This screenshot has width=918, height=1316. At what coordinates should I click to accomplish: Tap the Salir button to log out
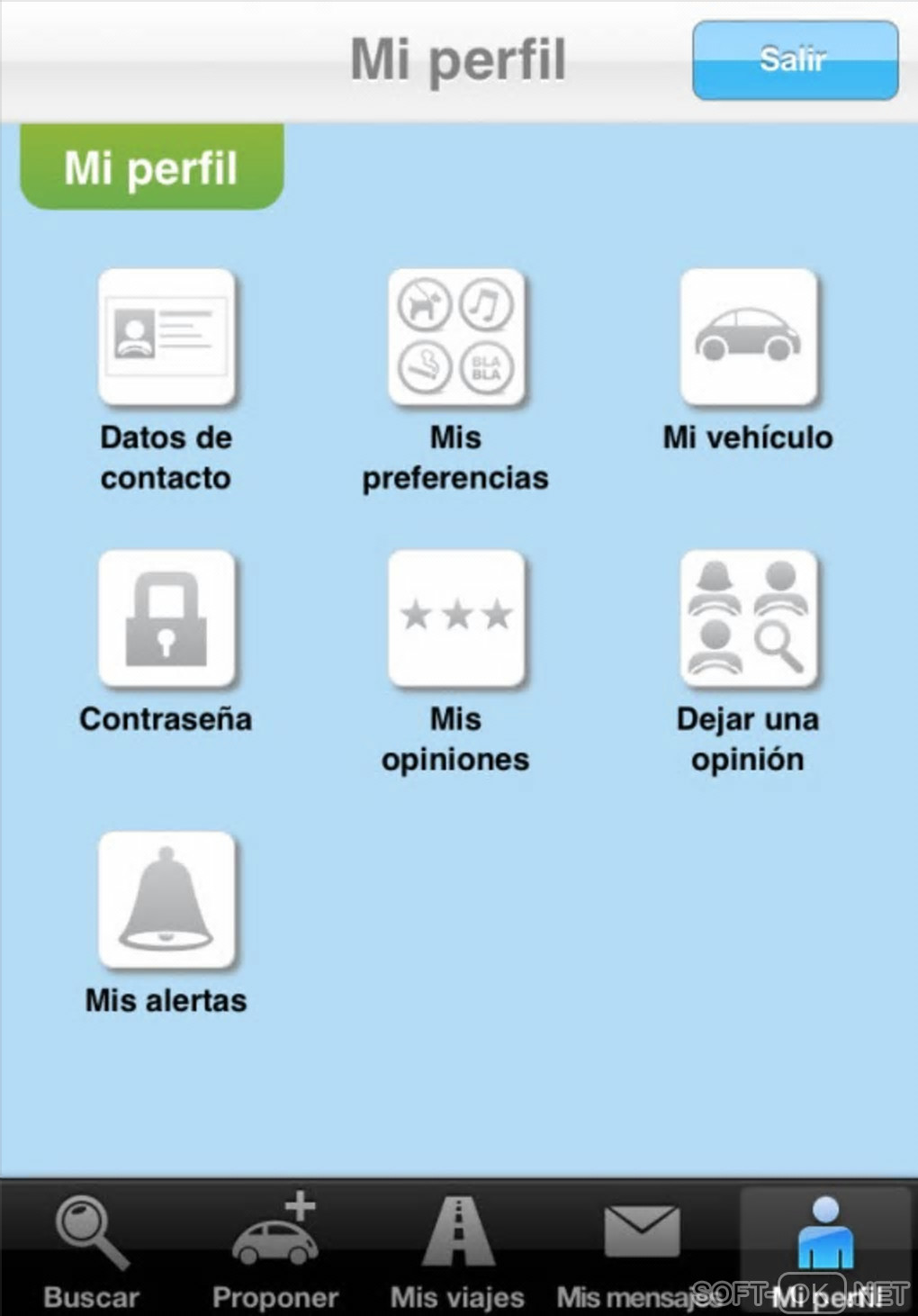[795, 60]
